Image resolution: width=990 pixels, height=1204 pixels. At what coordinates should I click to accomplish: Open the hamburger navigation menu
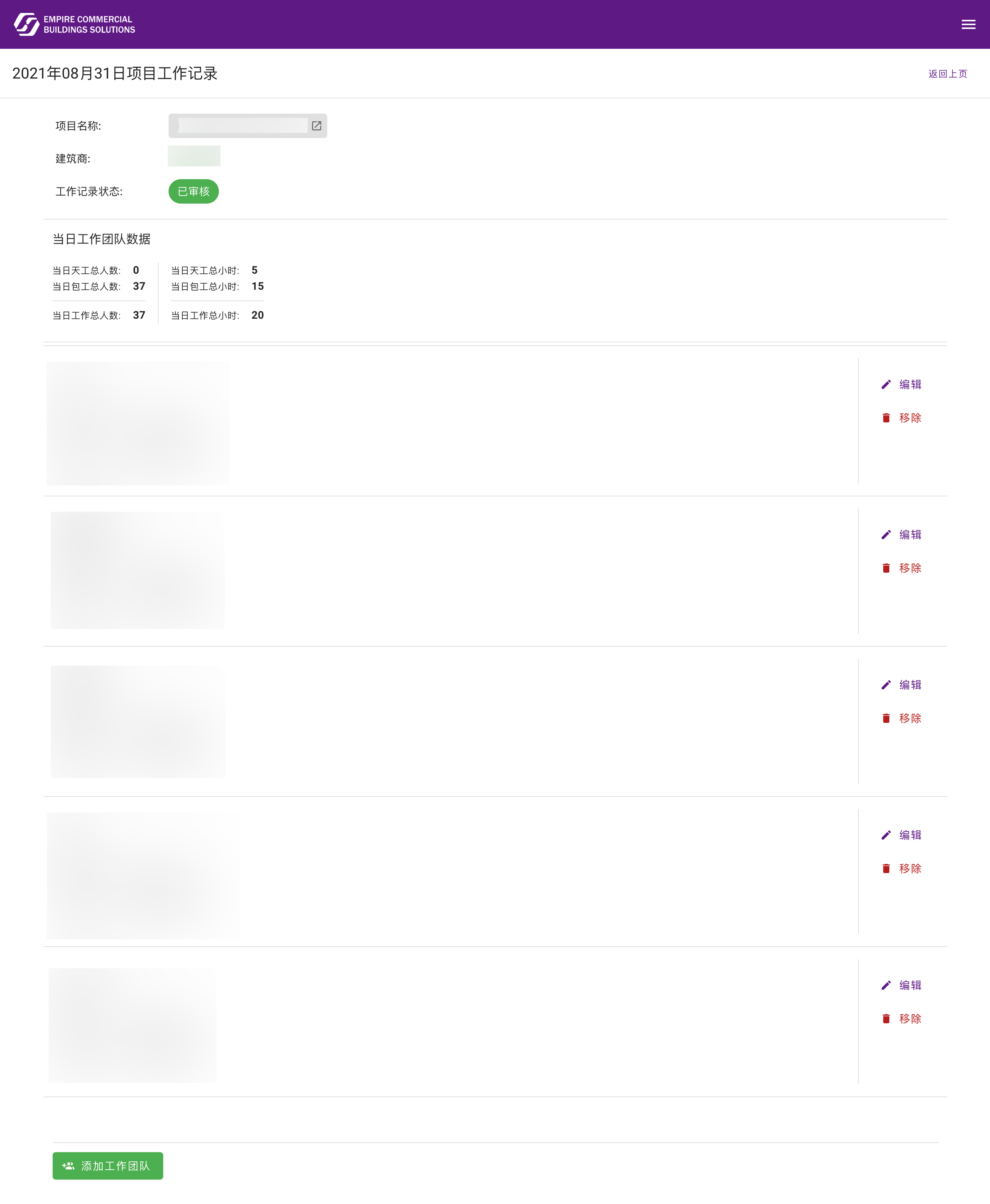(x=969, y=24)
